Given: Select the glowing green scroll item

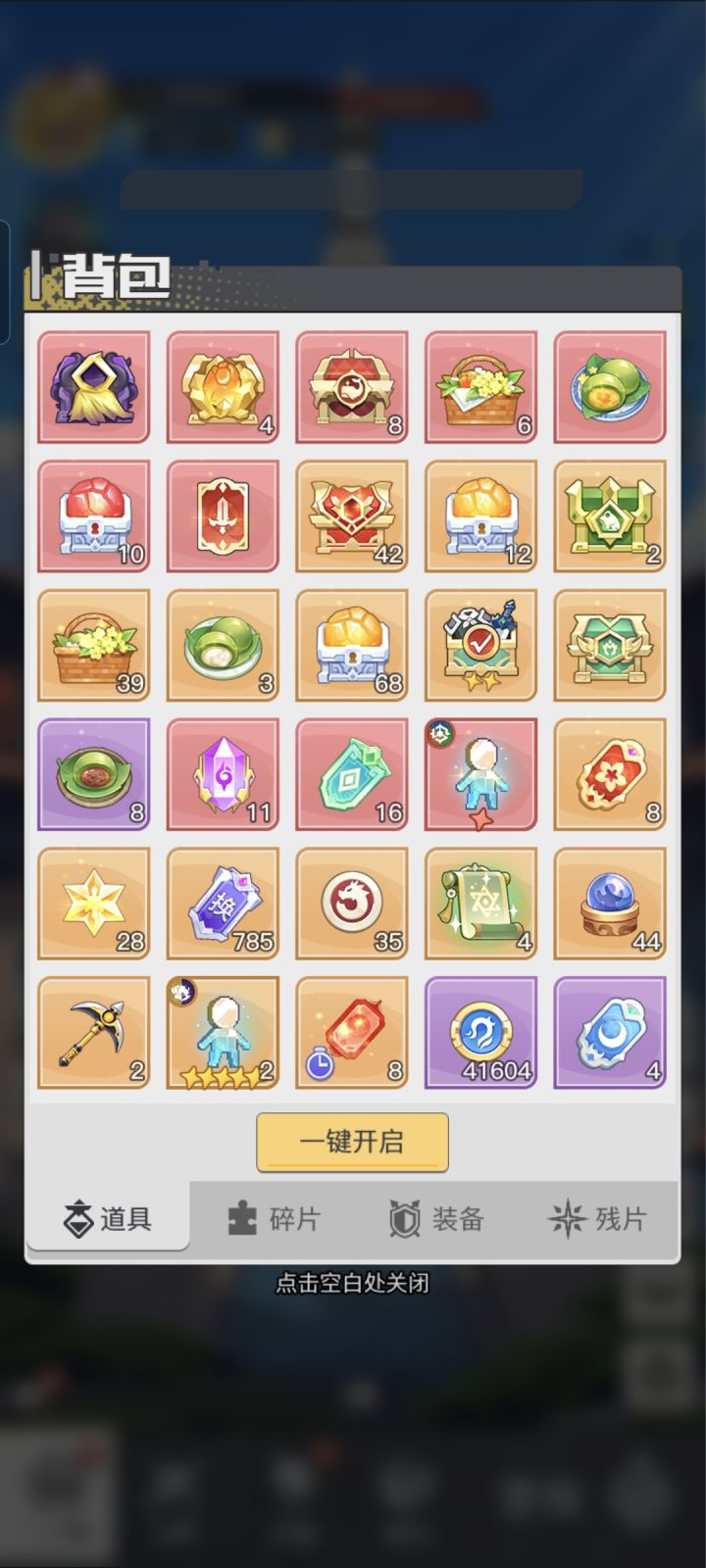Looking at the screenshot, I should click(x=481, y=904).
